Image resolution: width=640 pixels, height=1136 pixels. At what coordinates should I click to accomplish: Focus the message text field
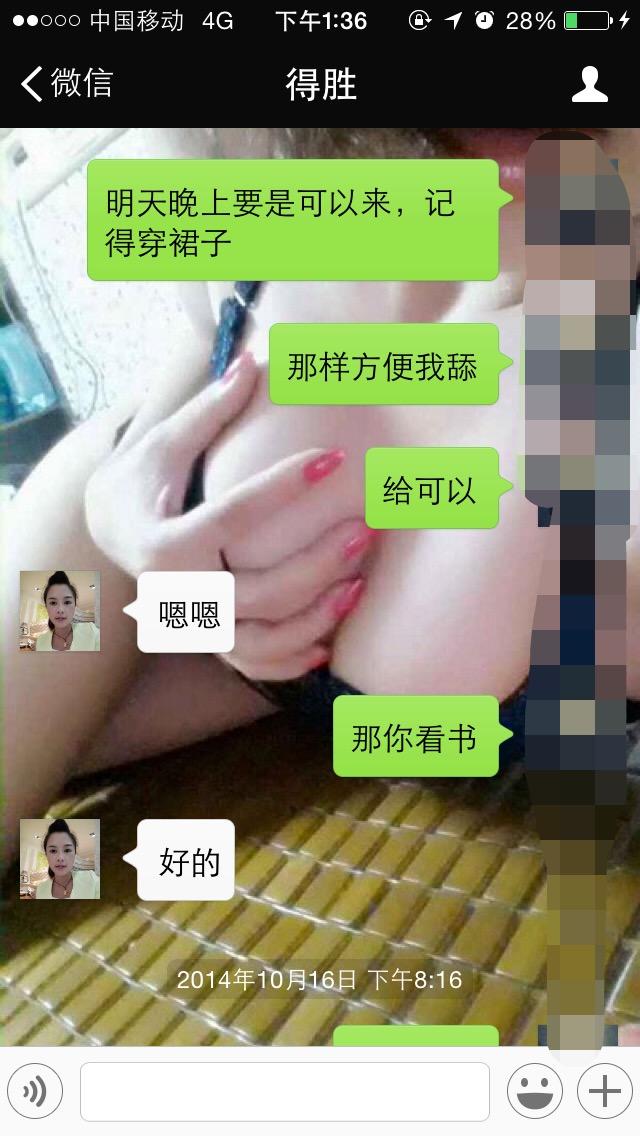tap(285, 1091)
